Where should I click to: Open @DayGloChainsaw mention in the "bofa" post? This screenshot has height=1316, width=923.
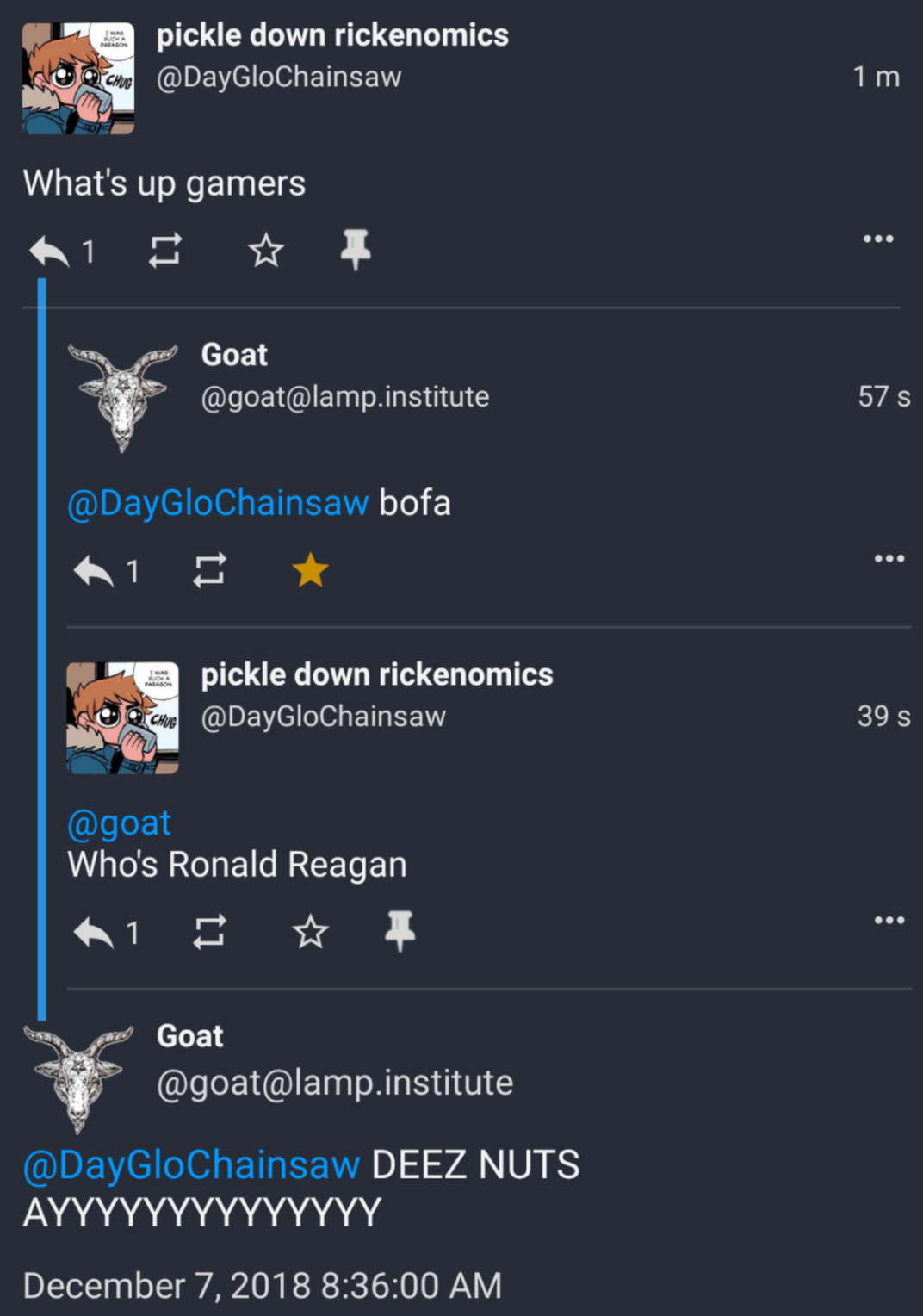pos(218,503)
